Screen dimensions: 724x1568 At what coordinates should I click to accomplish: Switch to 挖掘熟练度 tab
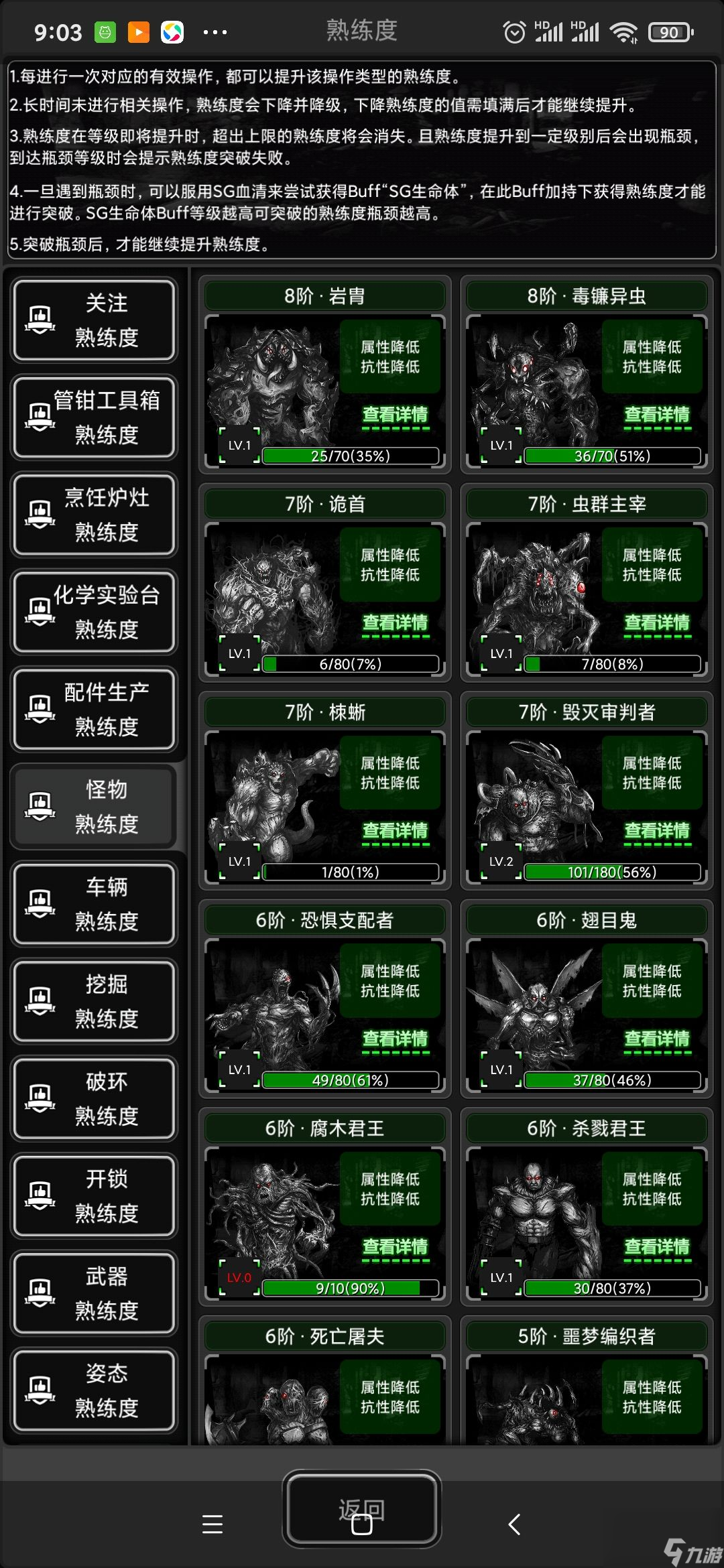pyautogui.click(x=94, y=1001)
